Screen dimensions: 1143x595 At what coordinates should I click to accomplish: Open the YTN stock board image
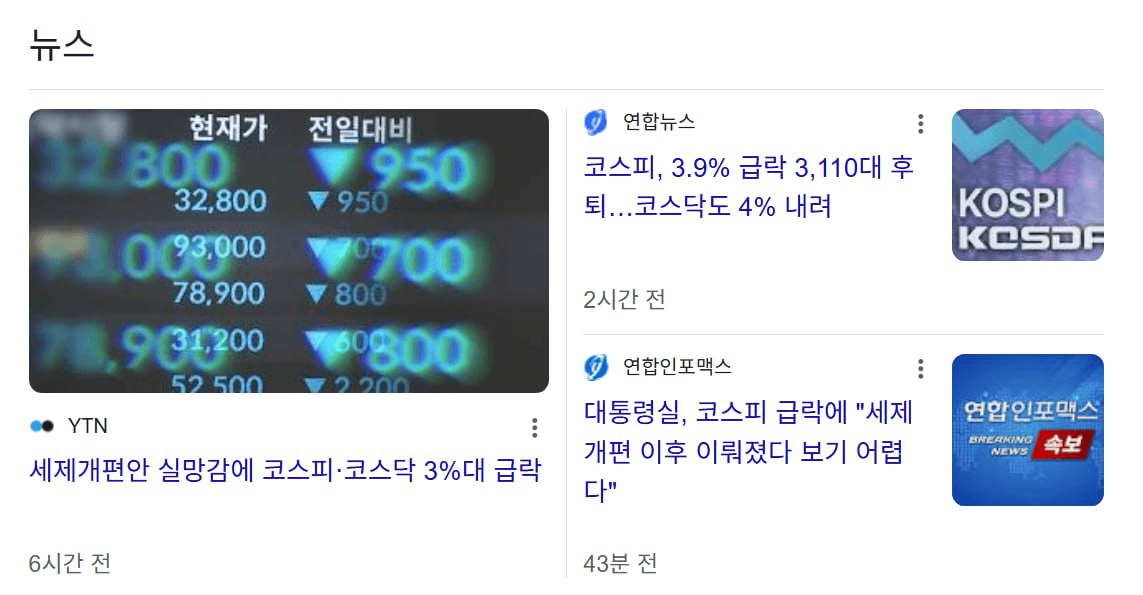(x=288, y=250)
